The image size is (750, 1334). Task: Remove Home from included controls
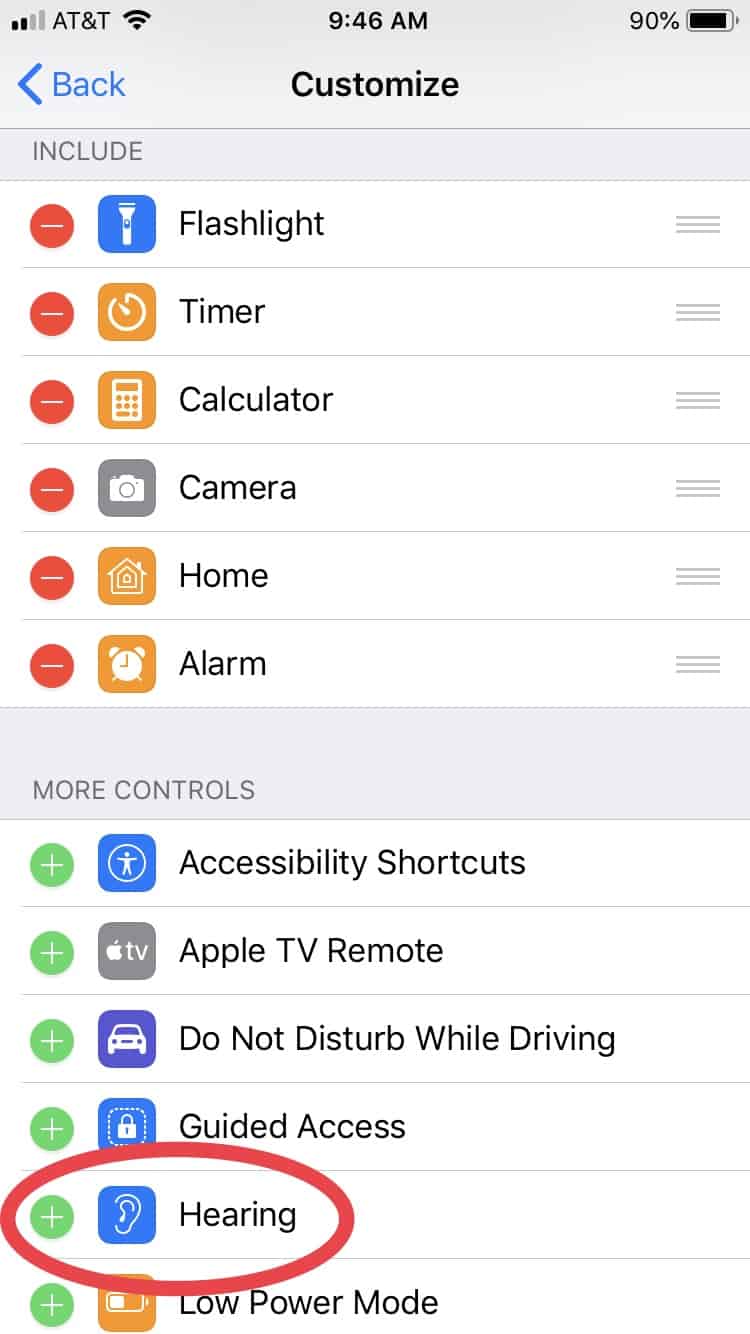[52, 576]
